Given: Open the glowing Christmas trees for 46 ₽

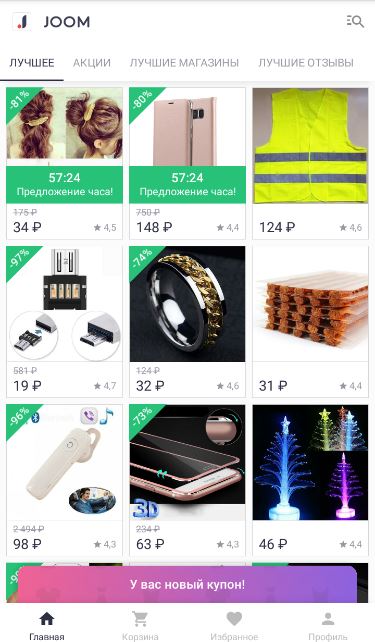Looking at the screenshot, I should (310, 480).
